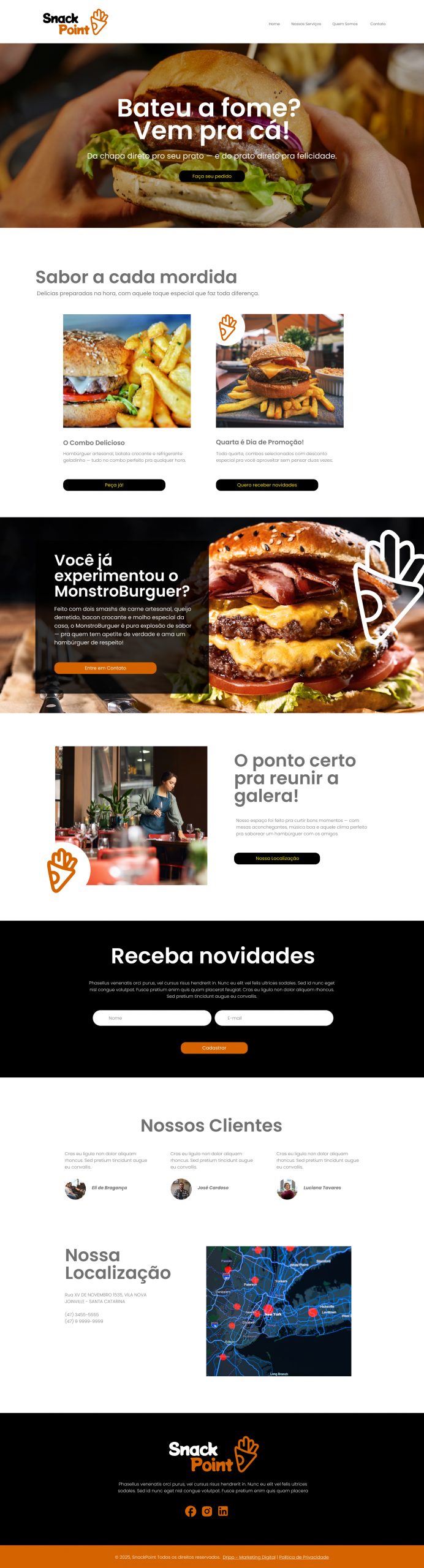Open the LinkedIn icon in footer
The image size is (424, 1568).
[x=223, y=1511]
